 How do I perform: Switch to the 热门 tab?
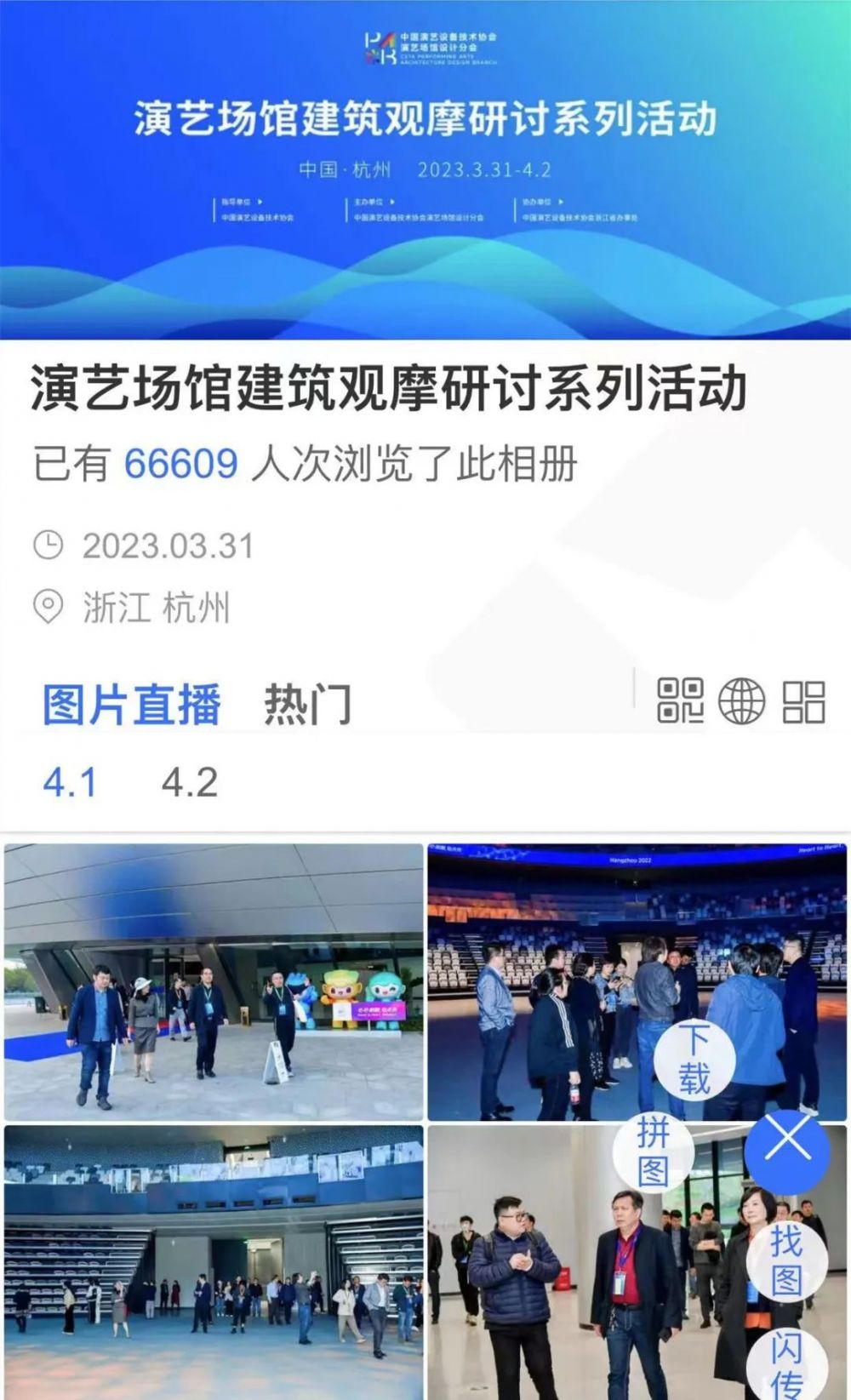(308, 705)
